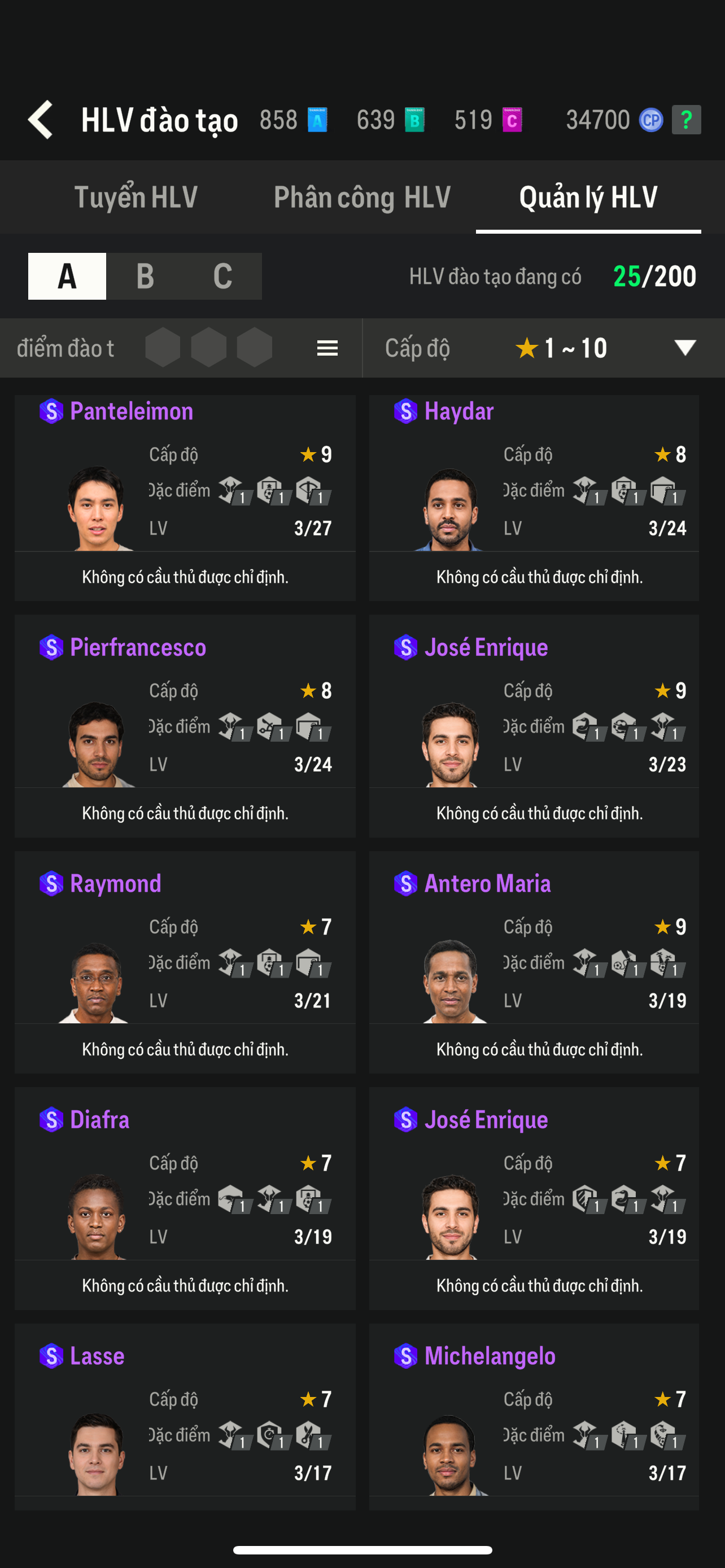Select grade A coaches

(67, 277)
